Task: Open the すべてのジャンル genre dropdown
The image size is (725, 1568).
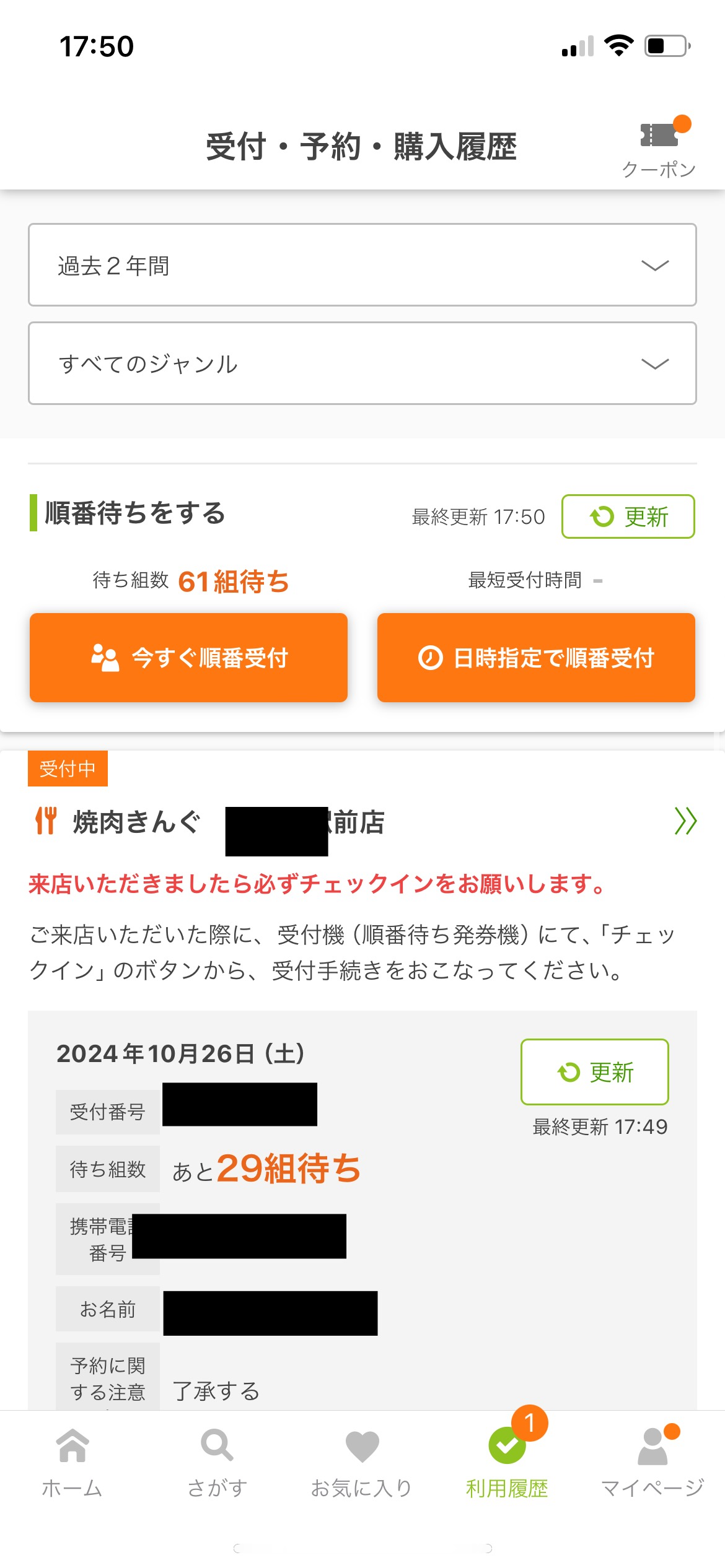Action: point(362,364)
